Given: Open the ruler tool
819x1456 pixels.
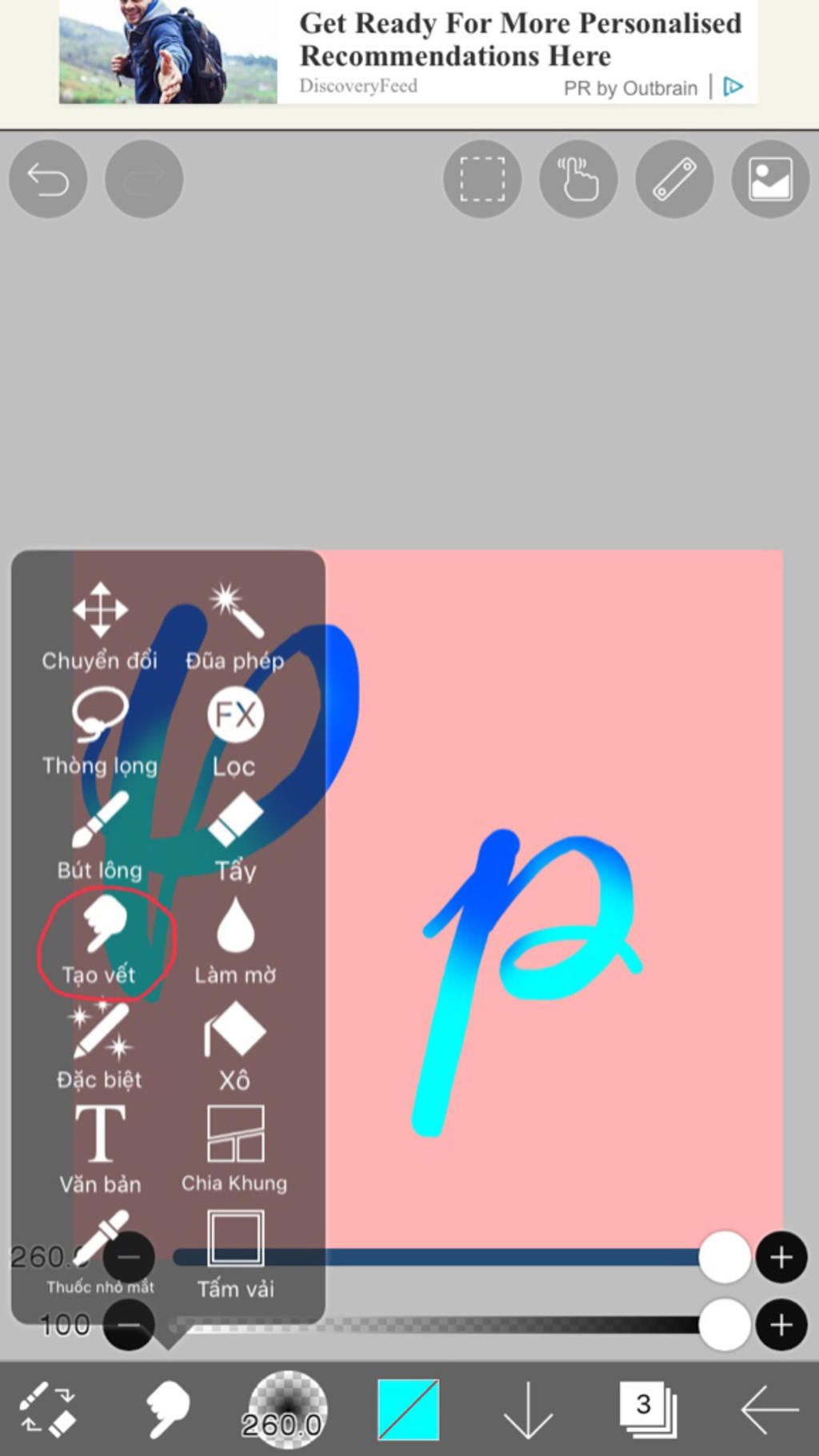Looking at the screenshot, I should 674,178.
